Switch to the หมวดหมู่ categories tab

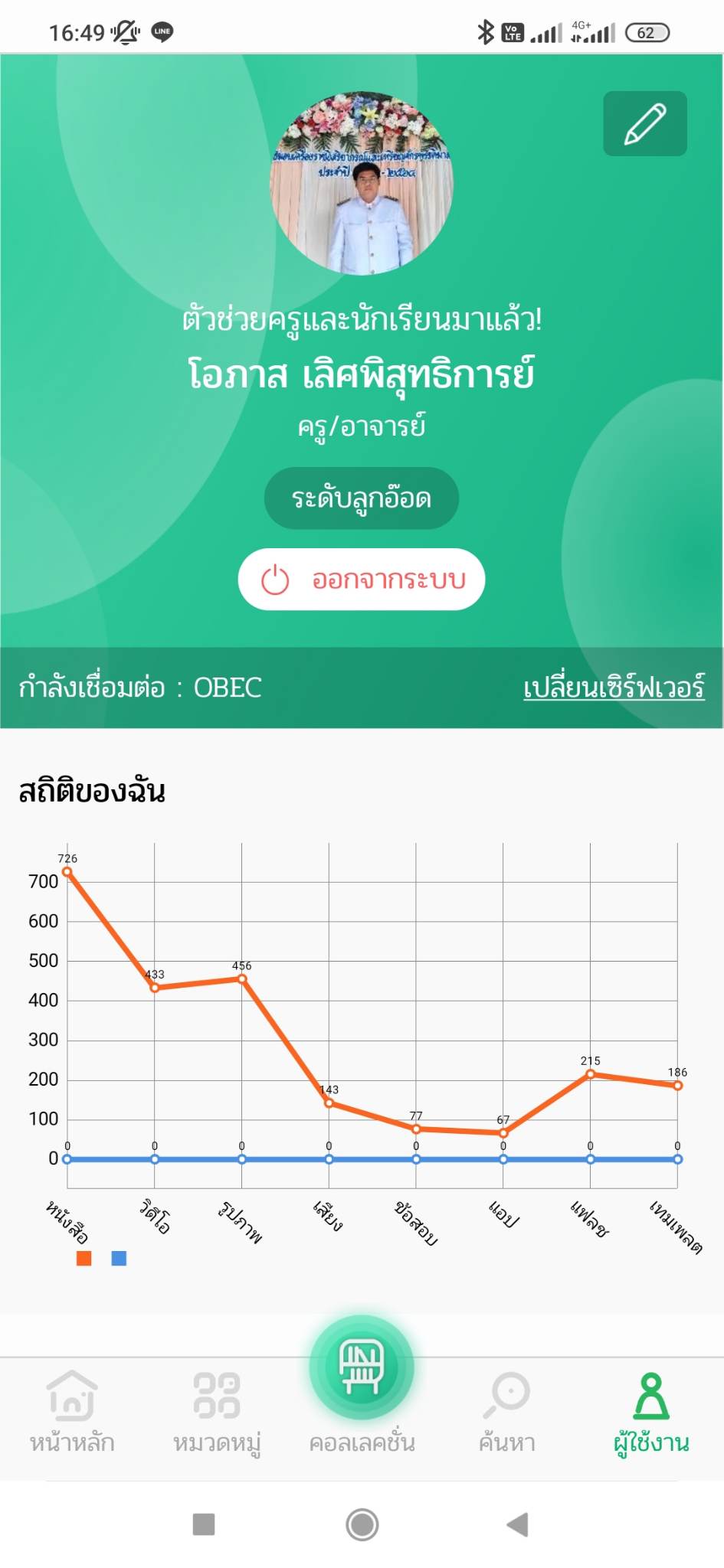pos(217,1413)
